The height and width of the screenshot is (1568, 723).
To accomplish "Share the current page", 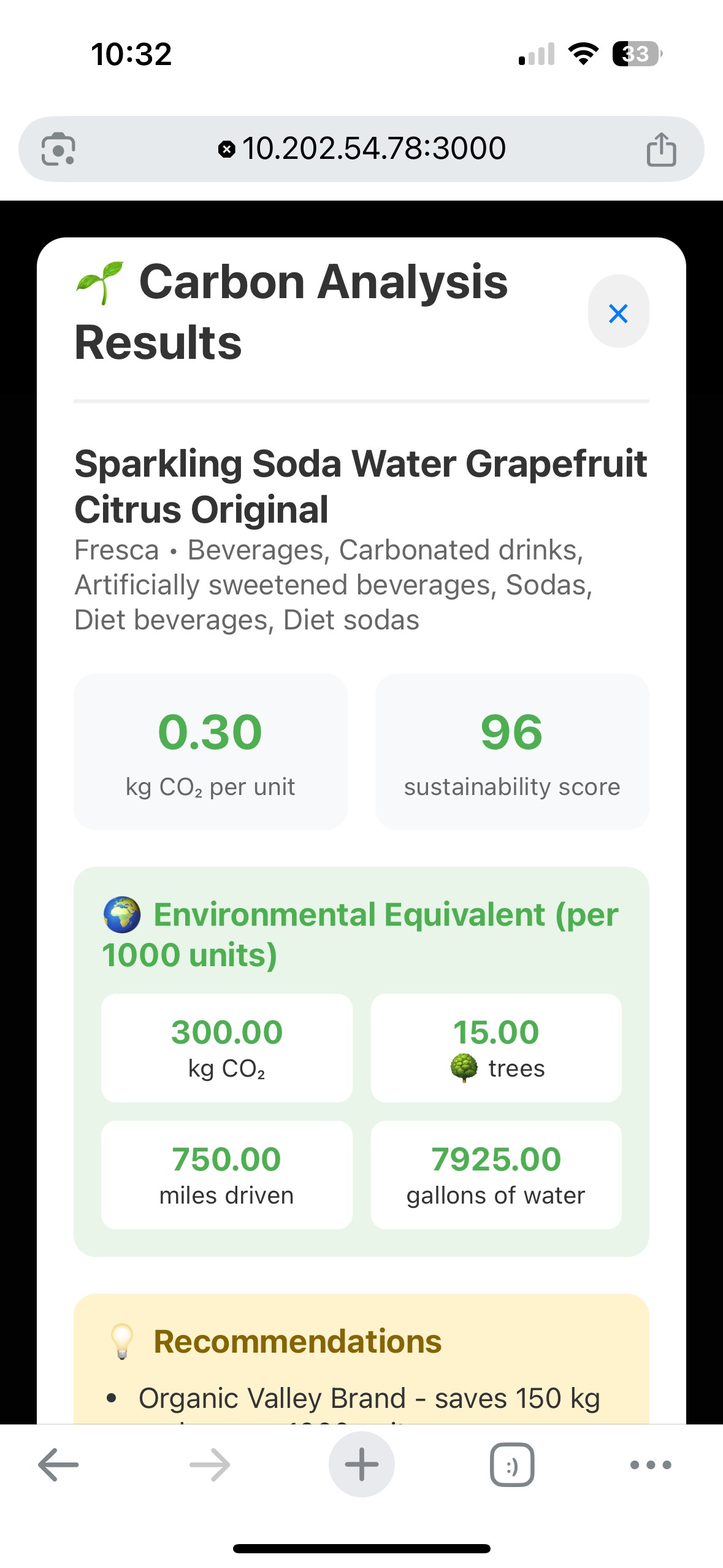I will pyautogui.click(x=661, y=149).
